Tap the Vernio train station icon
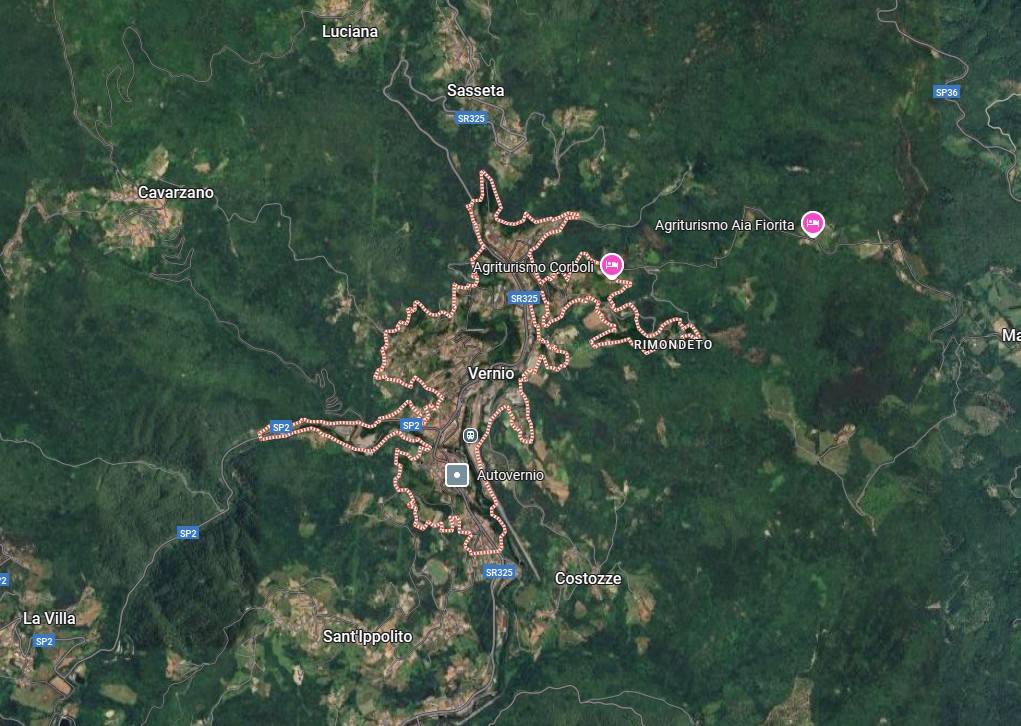The height and width of the screenshot is (726, 1021). [x=469, y=436]
